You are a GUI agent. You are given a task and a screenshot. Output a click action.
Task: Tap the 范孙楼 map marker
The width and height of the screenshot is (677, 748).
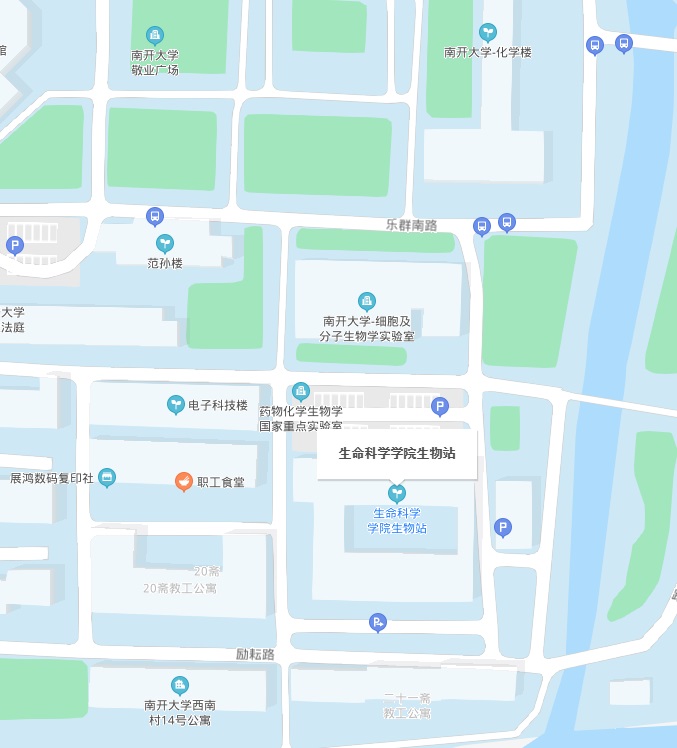165,243
